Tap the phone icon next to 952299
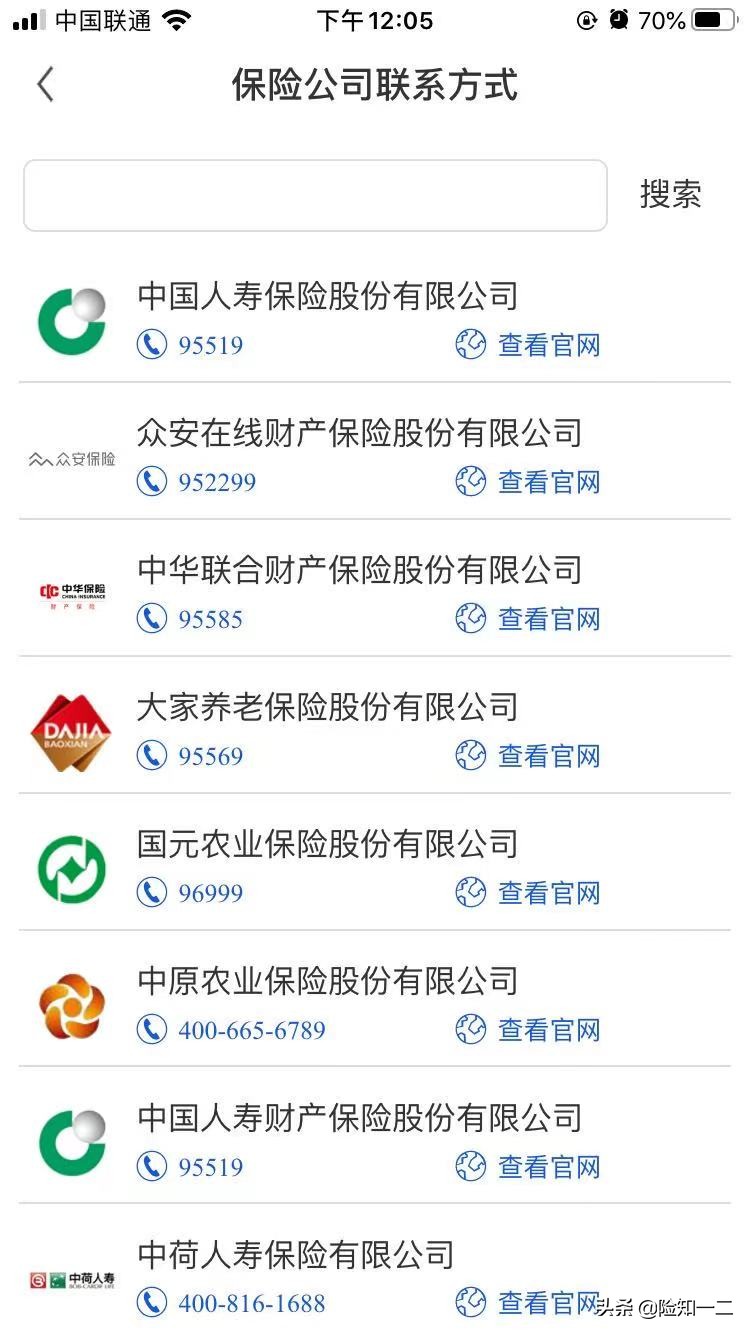 click(151, 481)
